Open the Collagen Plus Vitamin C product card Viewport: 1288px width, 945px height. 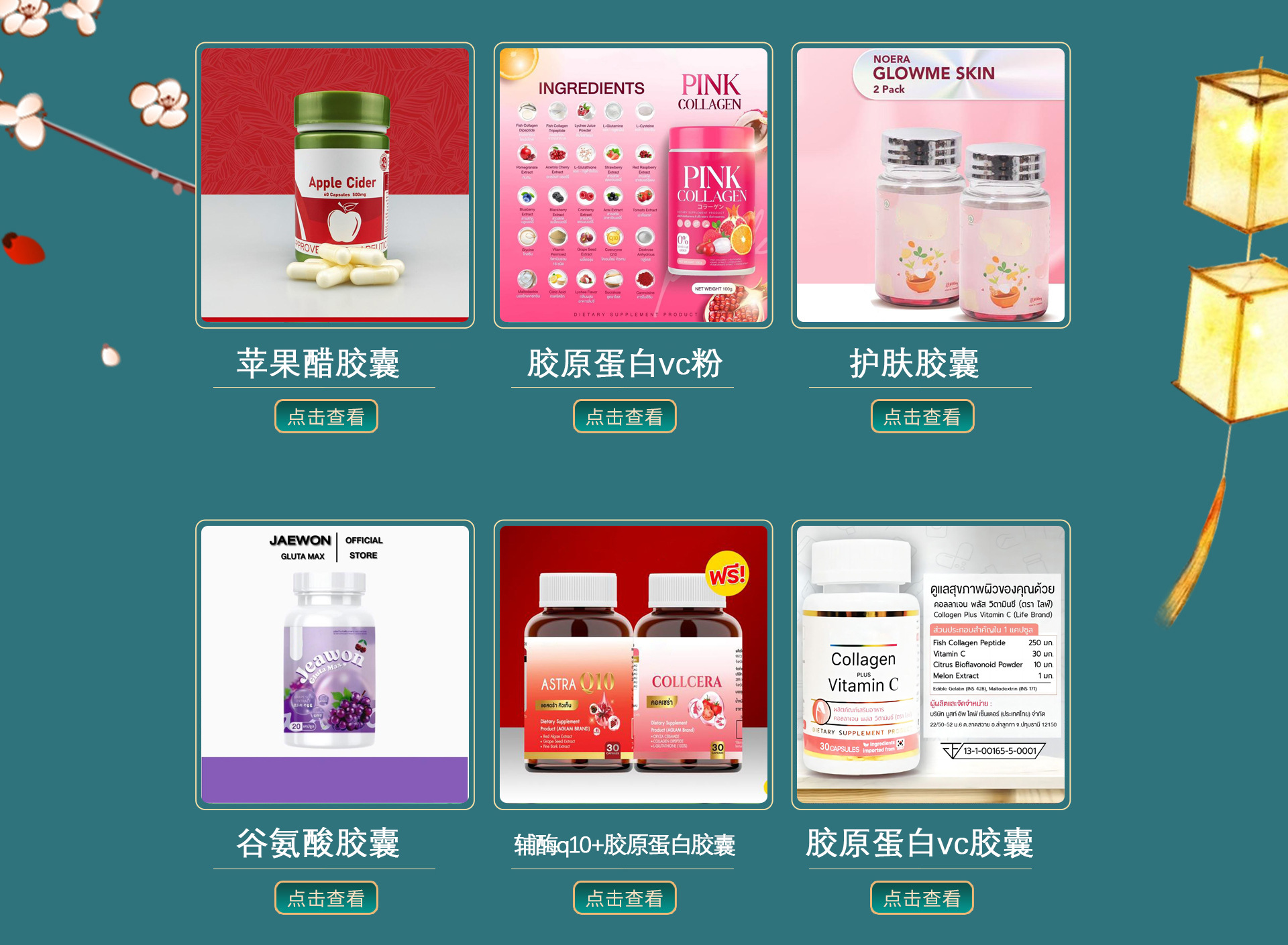point(930,664)
